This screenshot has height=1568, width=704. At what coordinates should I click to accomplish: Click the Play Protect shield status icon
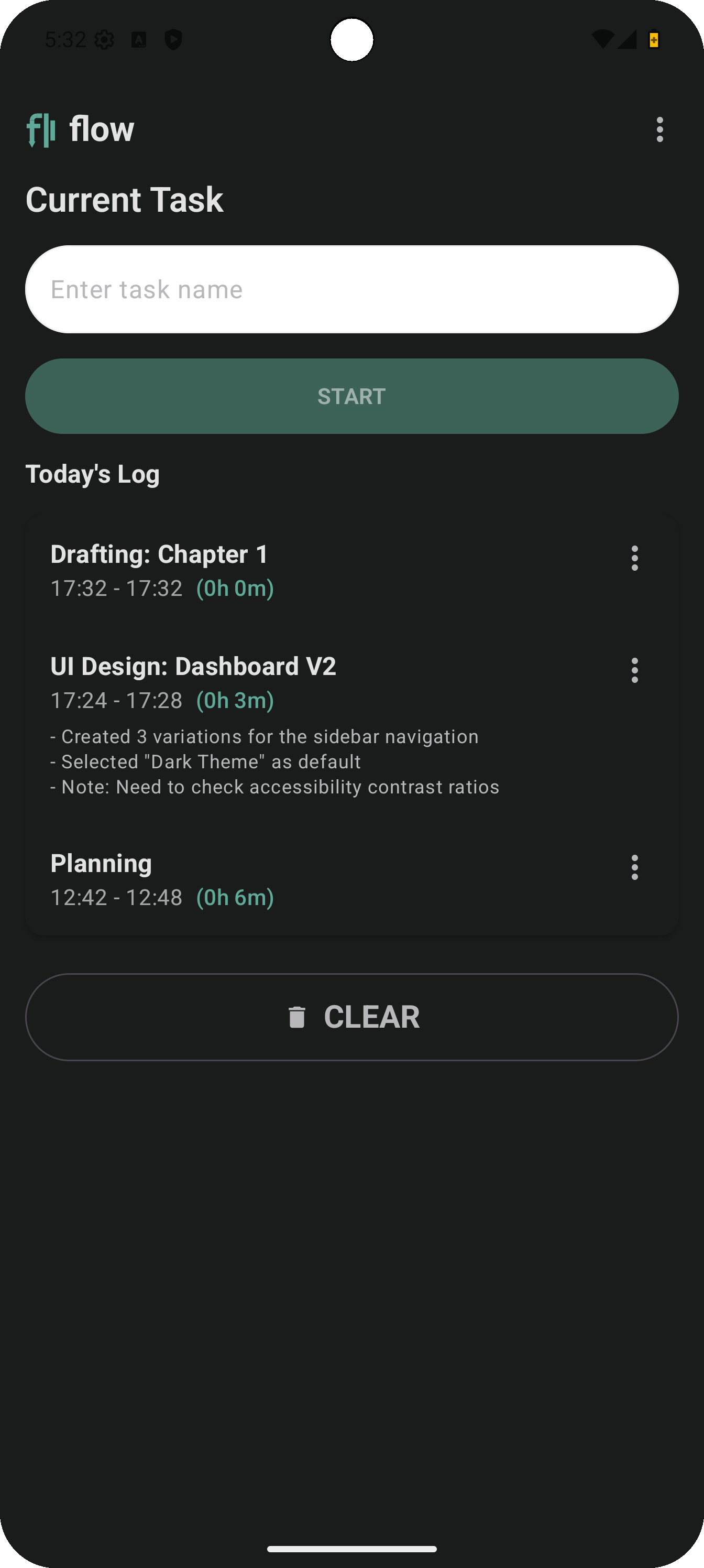point(173,39)
